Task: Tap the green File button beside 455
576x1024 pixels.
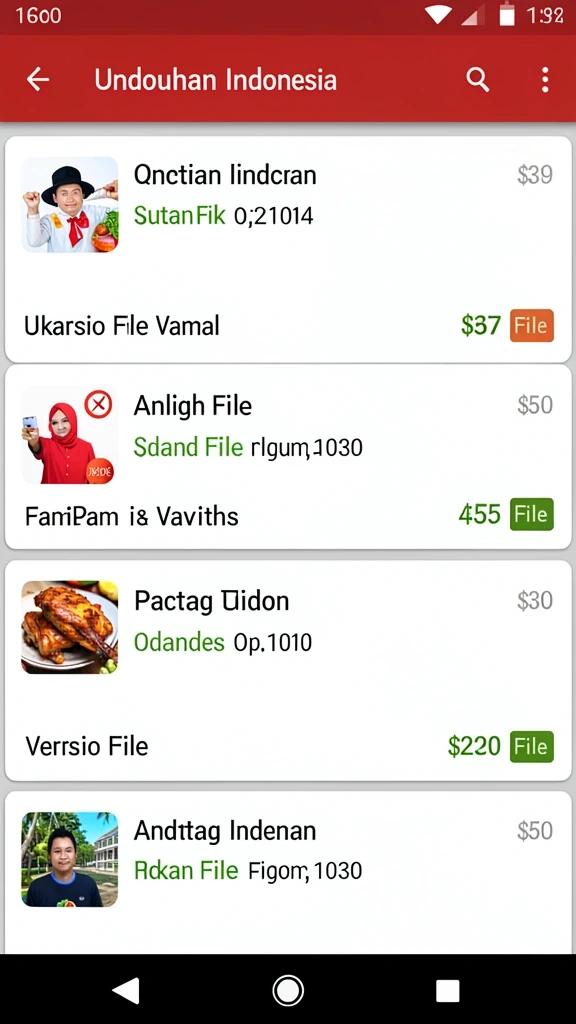Action: [x=532, y=514]
